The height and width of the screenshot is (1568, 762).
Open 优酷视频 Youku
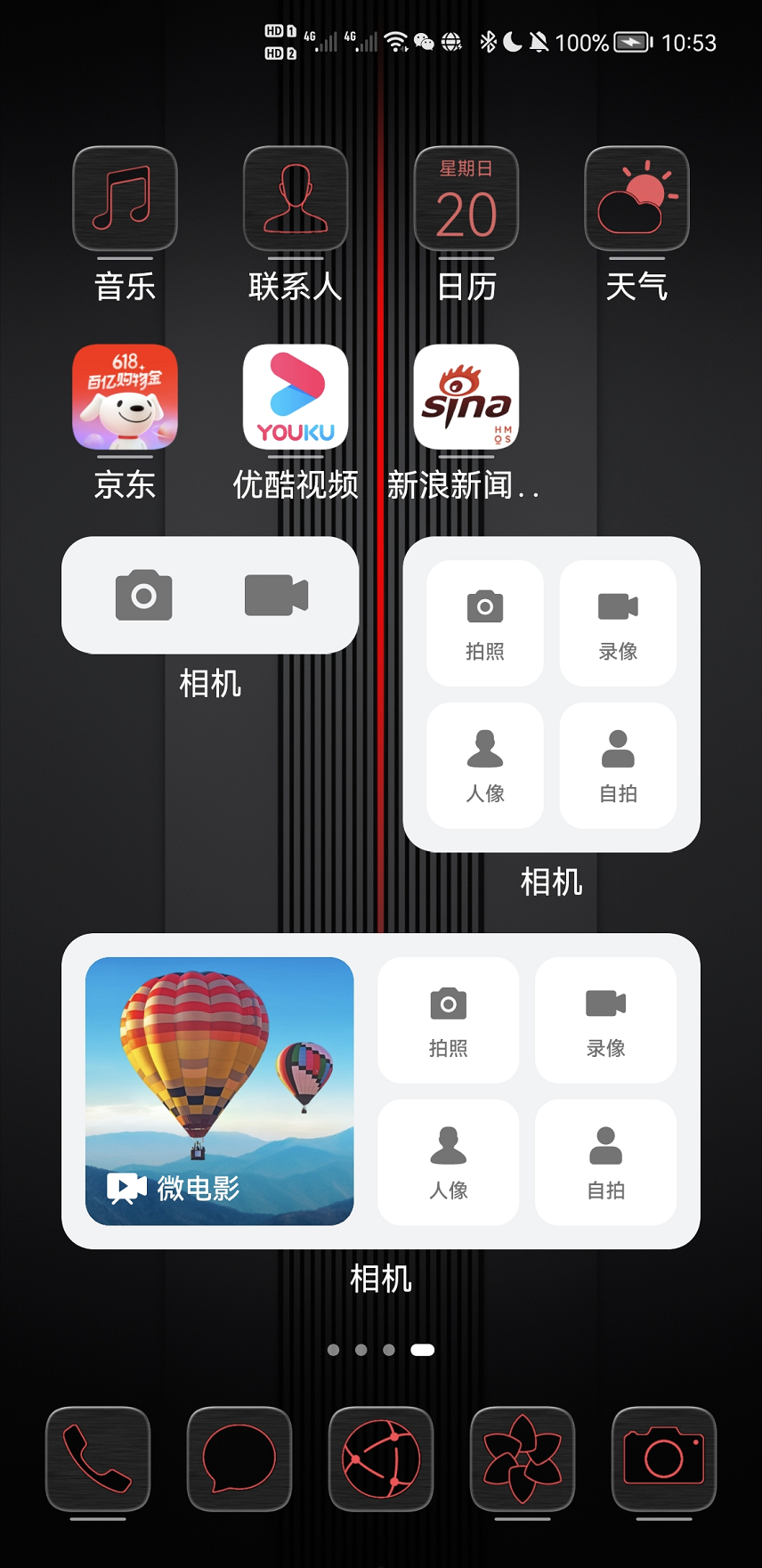(x=296, y=397)
